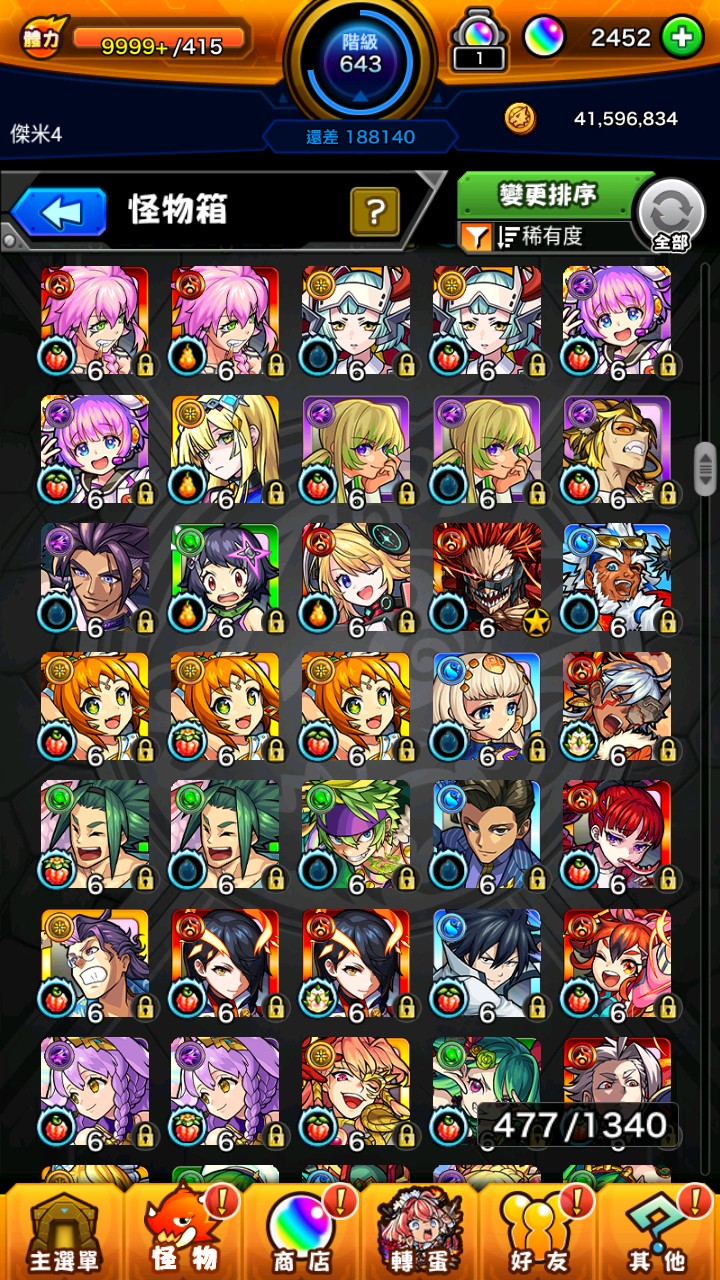
Task: Go back using the blue arrow button
Action: click(x=59, y=211)
